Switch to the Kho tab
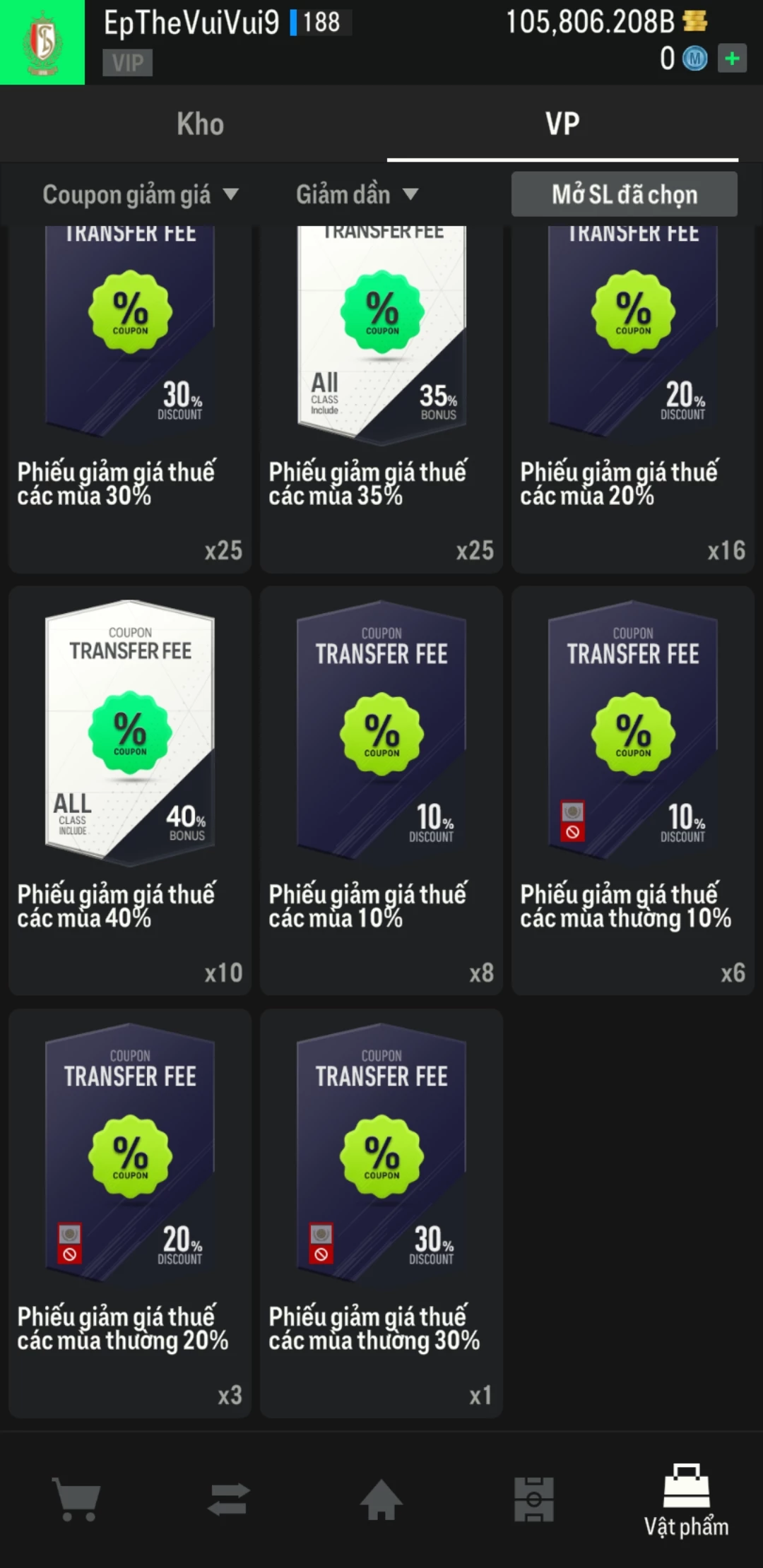 200,124
